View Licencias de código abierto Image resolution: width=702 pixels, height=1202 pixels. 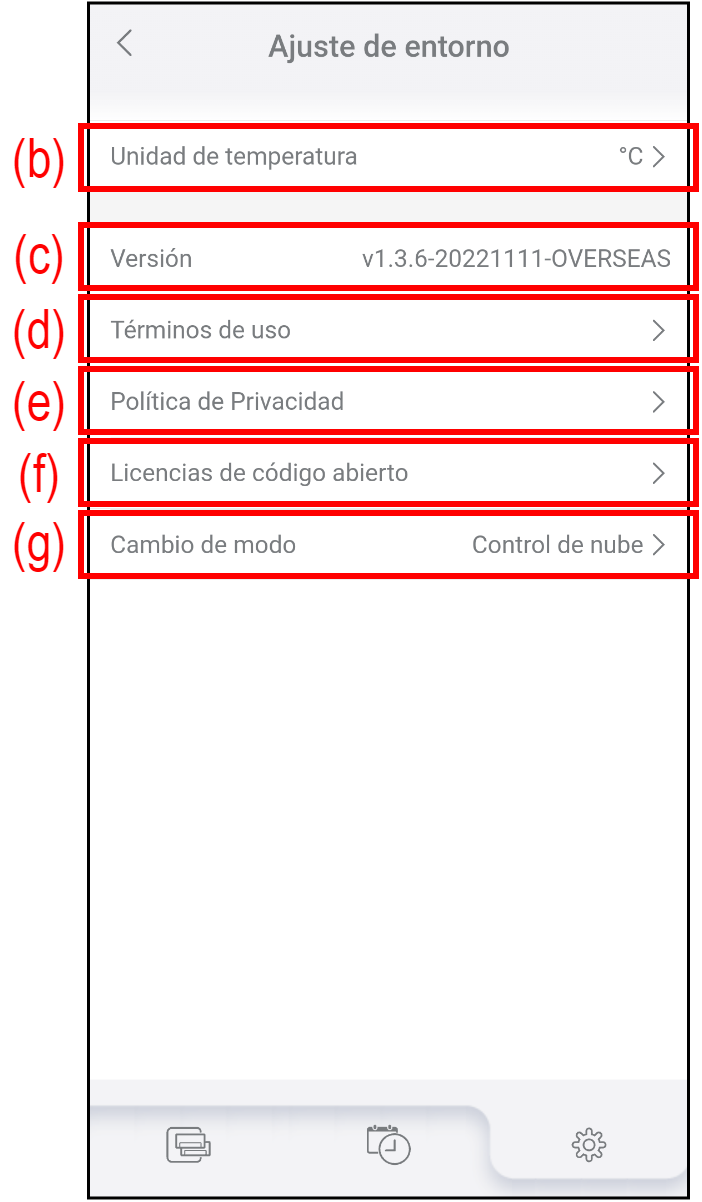(386, 473)
